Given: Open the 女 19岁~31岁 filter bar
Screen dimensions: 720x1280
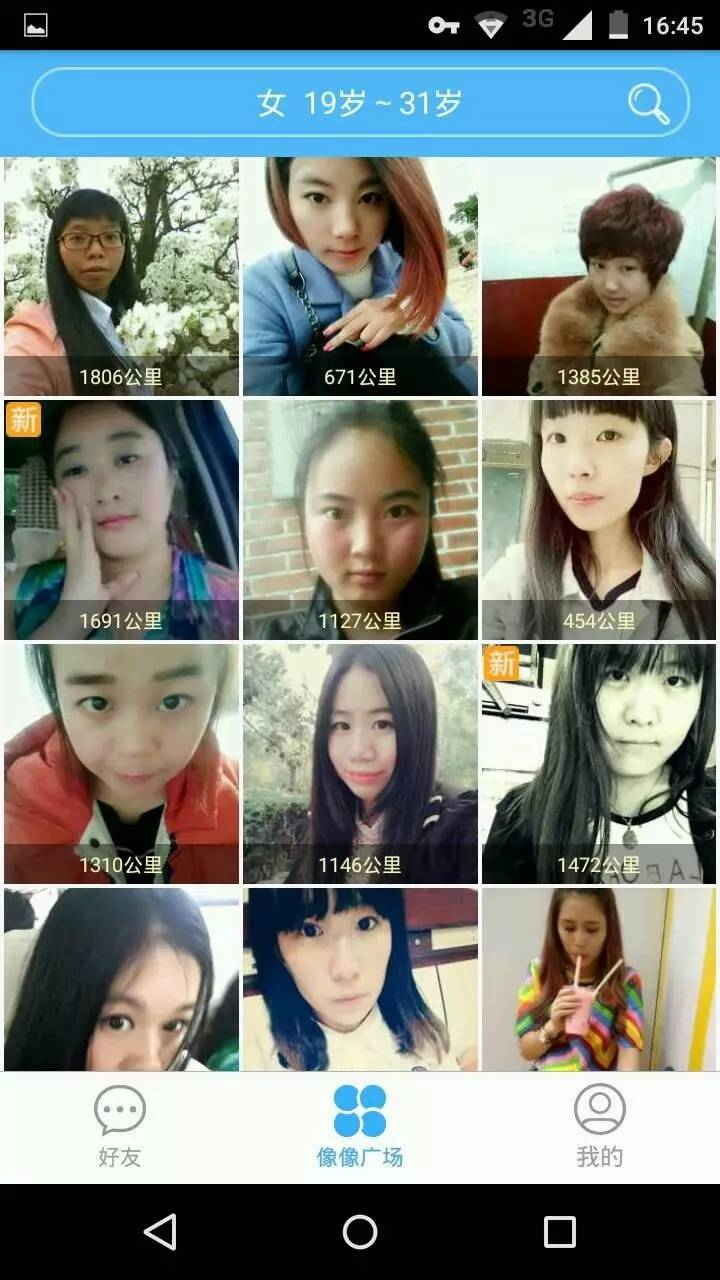Looking at the screenshot, I should 360,102.
